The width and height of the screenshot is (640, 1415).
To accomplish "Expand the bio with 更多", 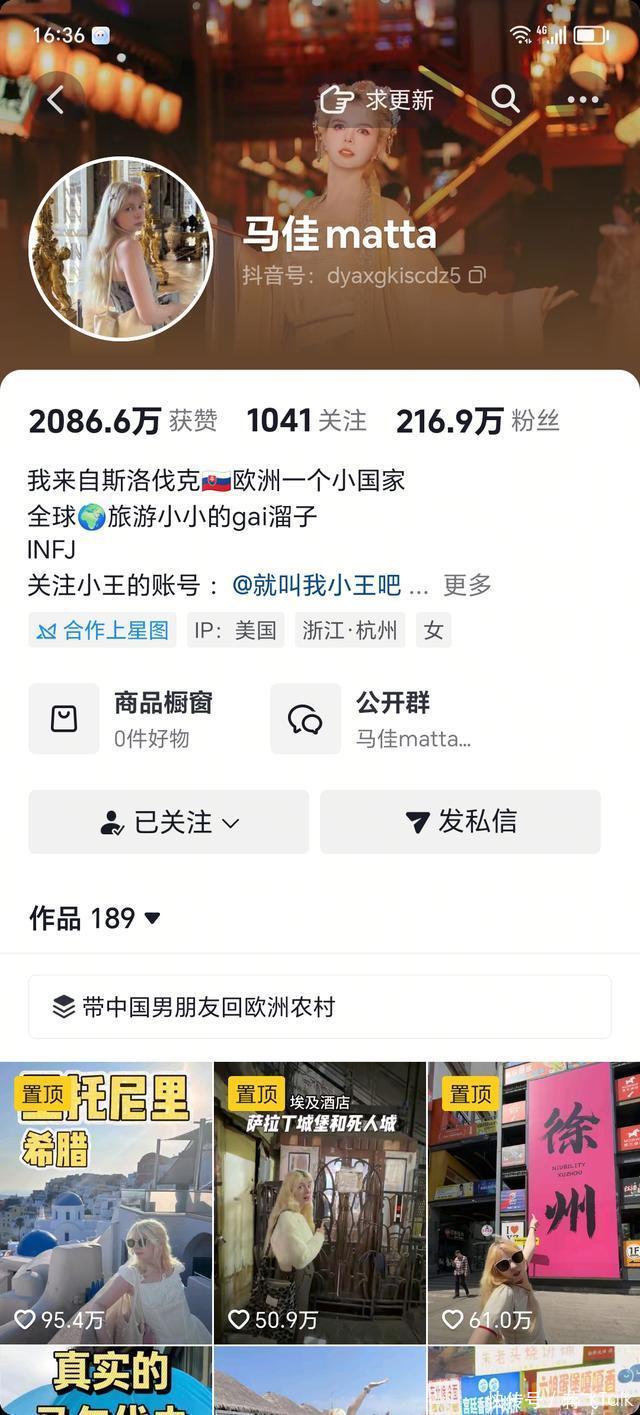I will point(467,584).
